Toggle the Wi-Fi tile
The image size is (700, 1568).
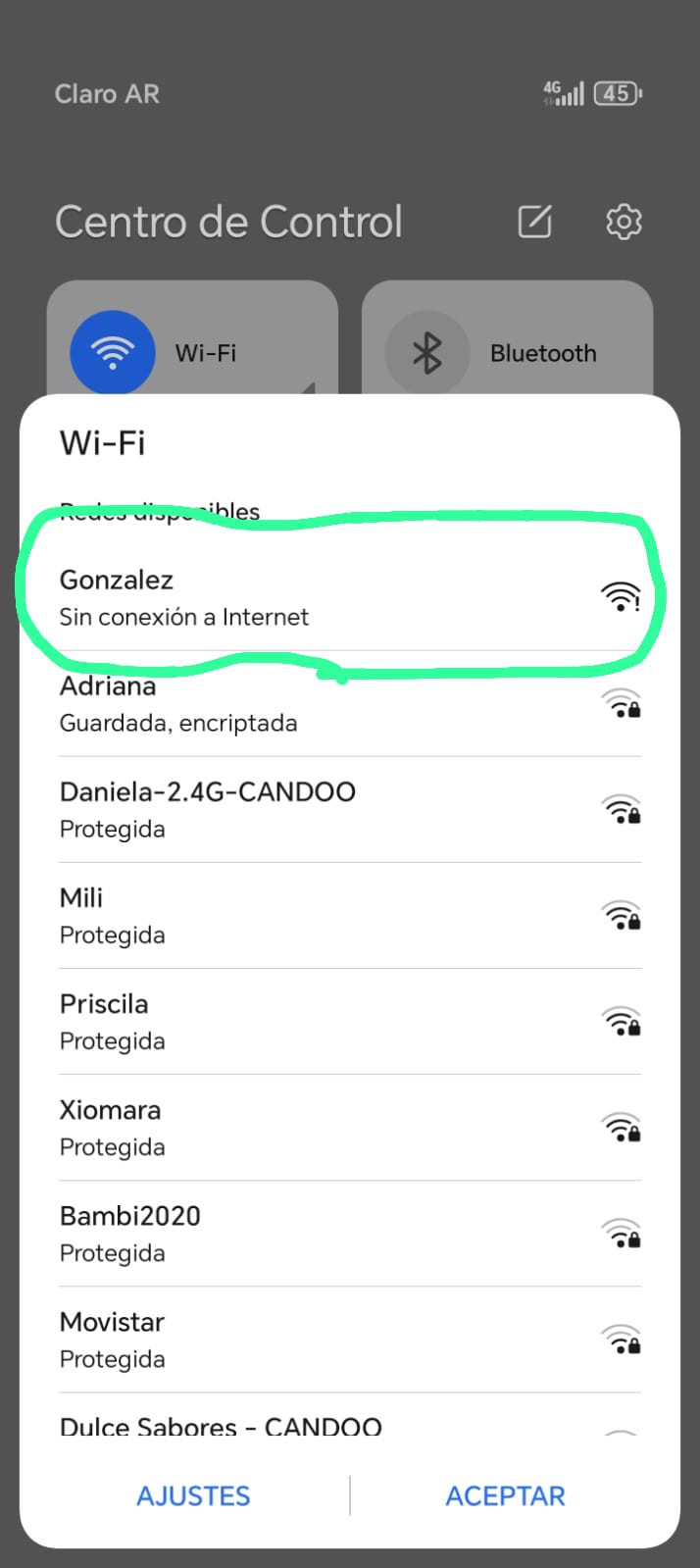[113, 352]
